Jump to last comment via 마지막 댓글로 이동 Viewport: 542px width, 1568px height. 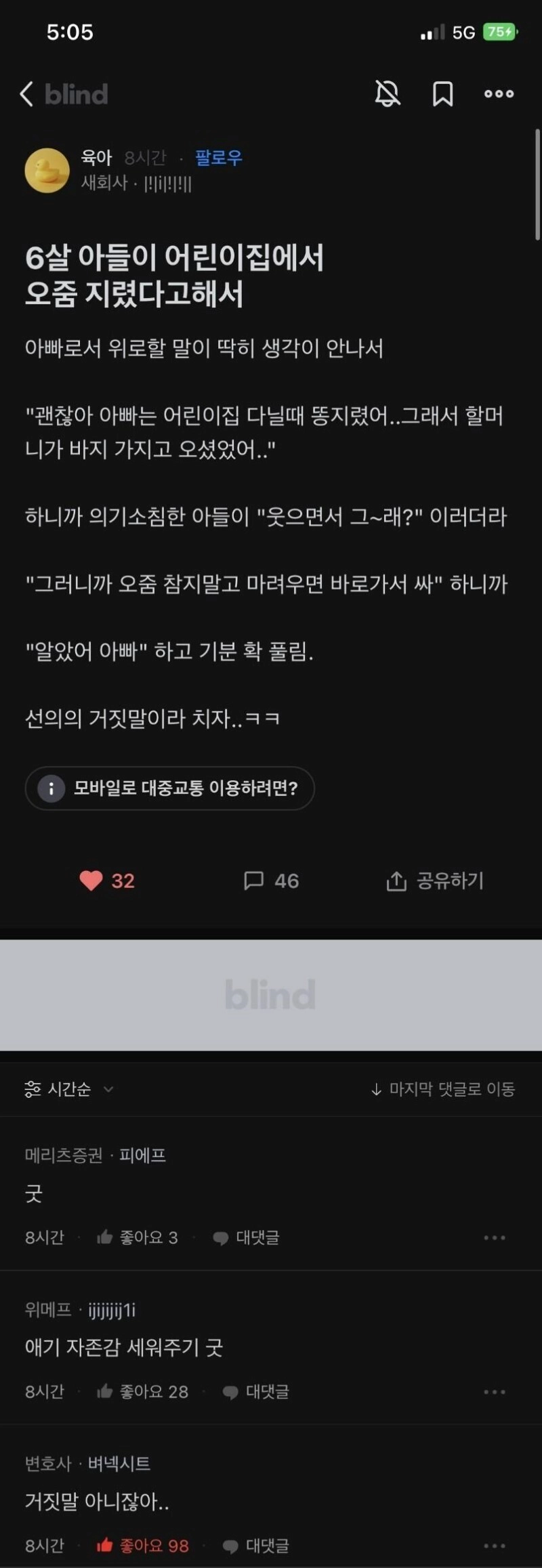(442, 1088)
